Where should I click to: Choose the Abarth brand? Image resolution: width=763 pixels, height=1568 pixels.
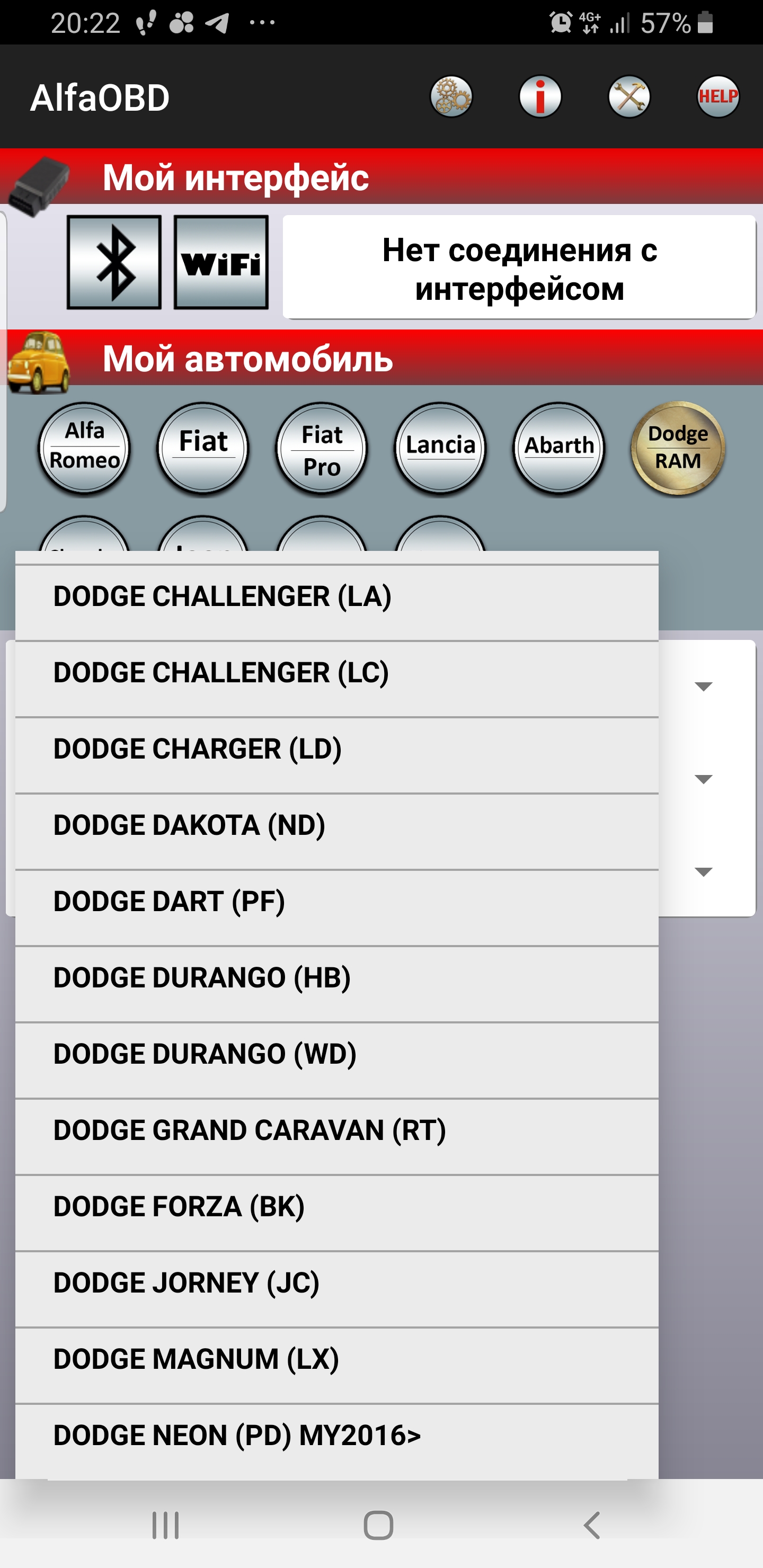(559, 449)
